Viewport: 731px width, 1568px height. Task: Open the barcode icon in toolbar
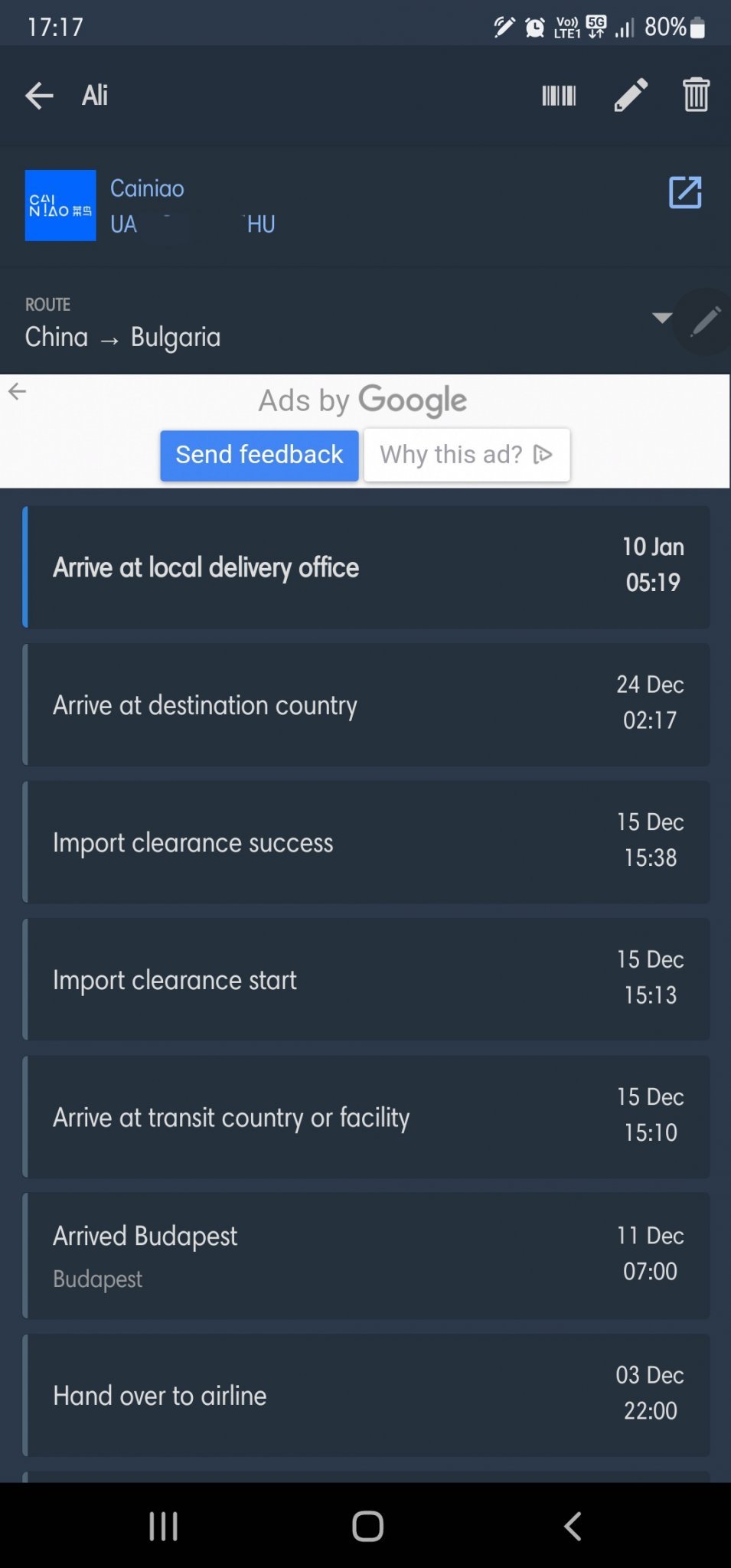tap(559, 96)
